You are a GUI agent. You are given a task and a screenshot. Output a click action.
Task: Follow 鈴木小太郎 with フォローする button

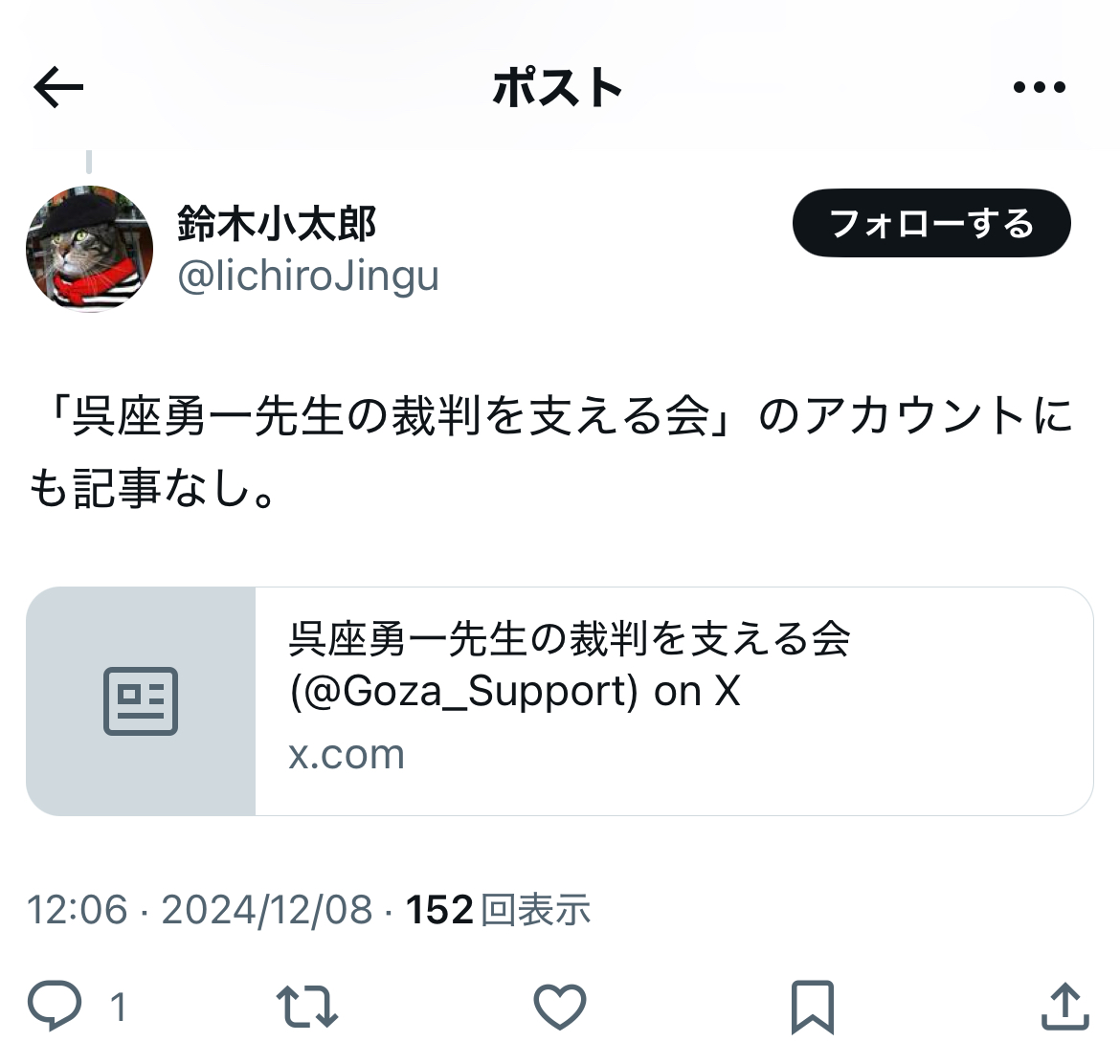(x=930, y=223)
